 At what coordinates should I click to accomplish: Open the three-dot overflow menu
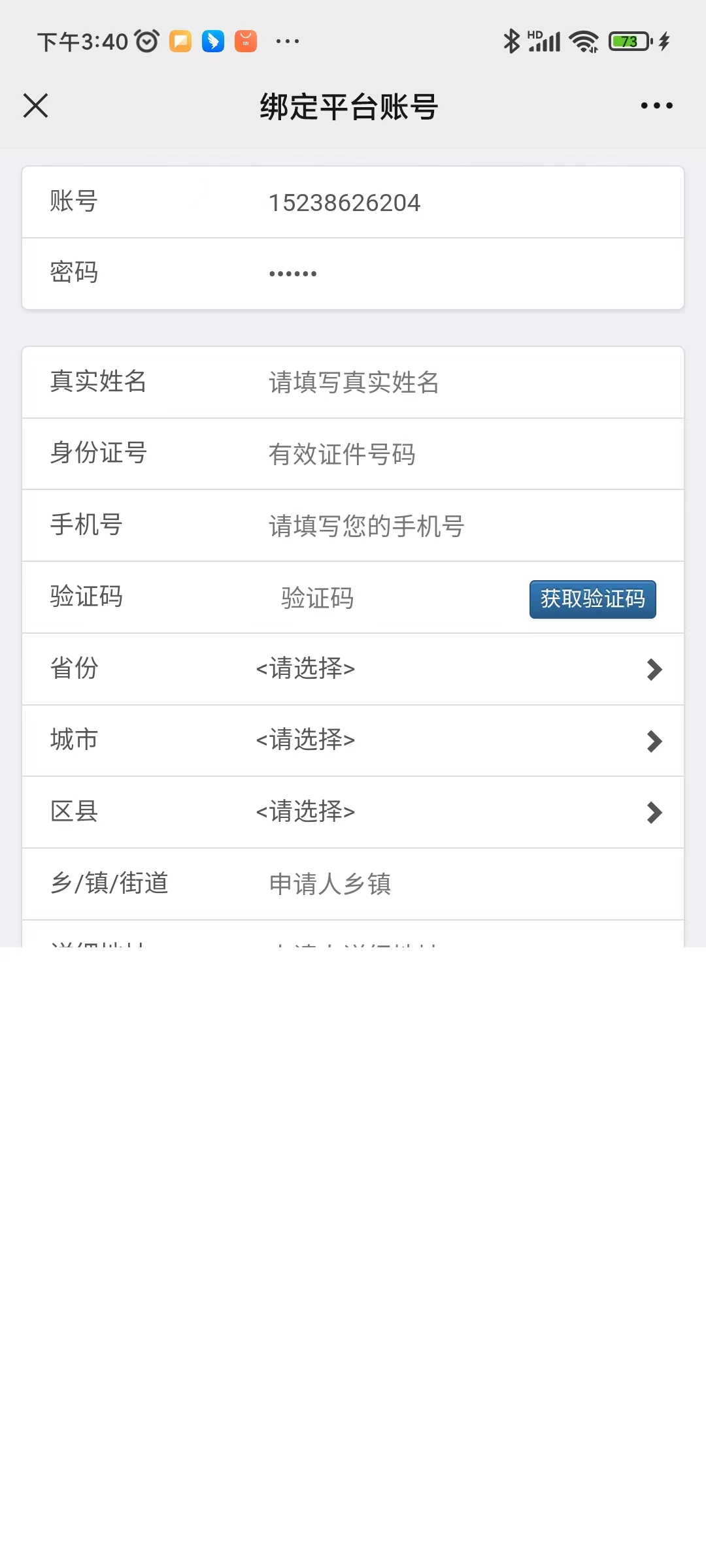[656, 105]
